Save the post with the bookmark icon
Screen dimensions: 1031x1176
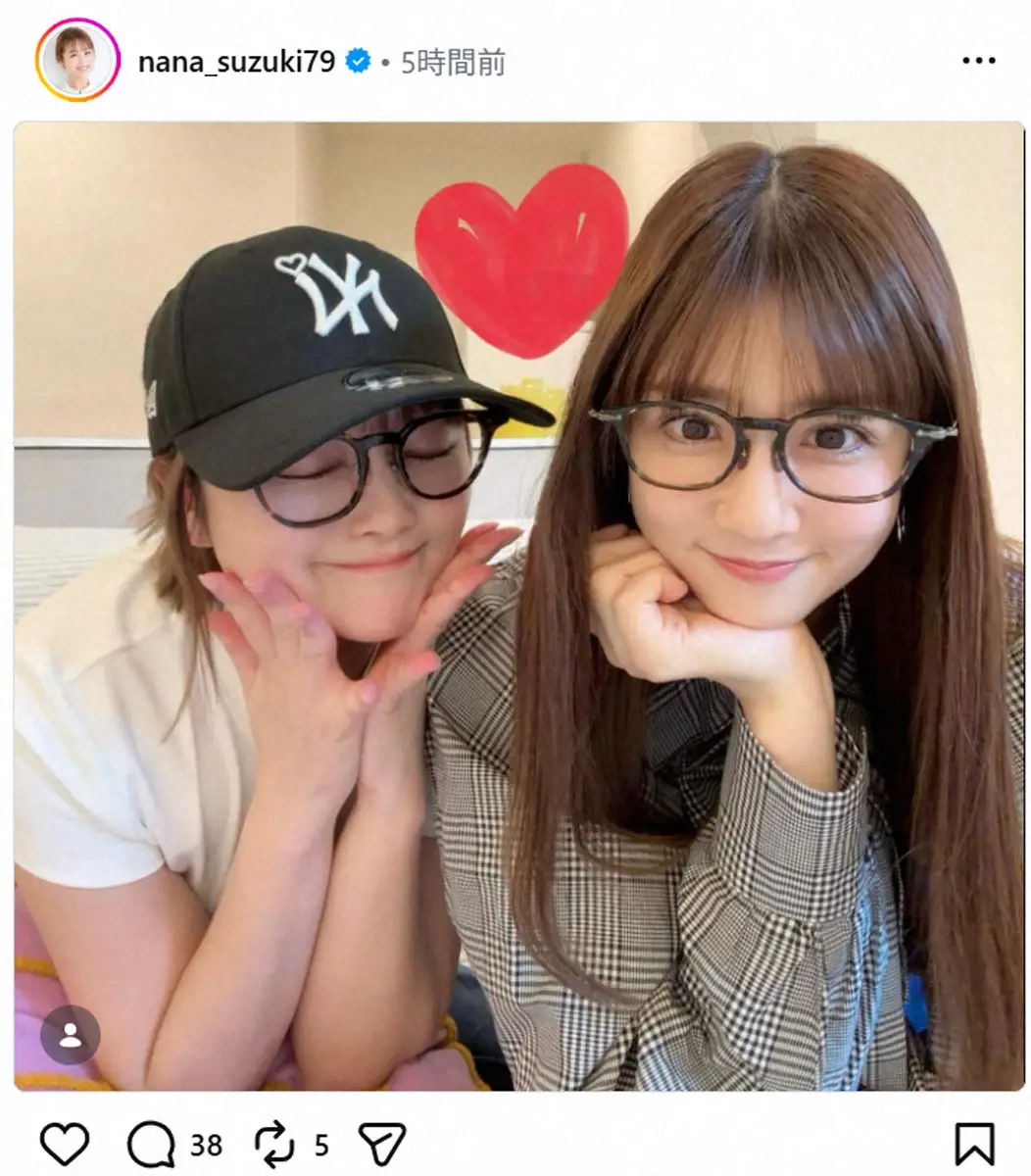tap(974, 1144)
